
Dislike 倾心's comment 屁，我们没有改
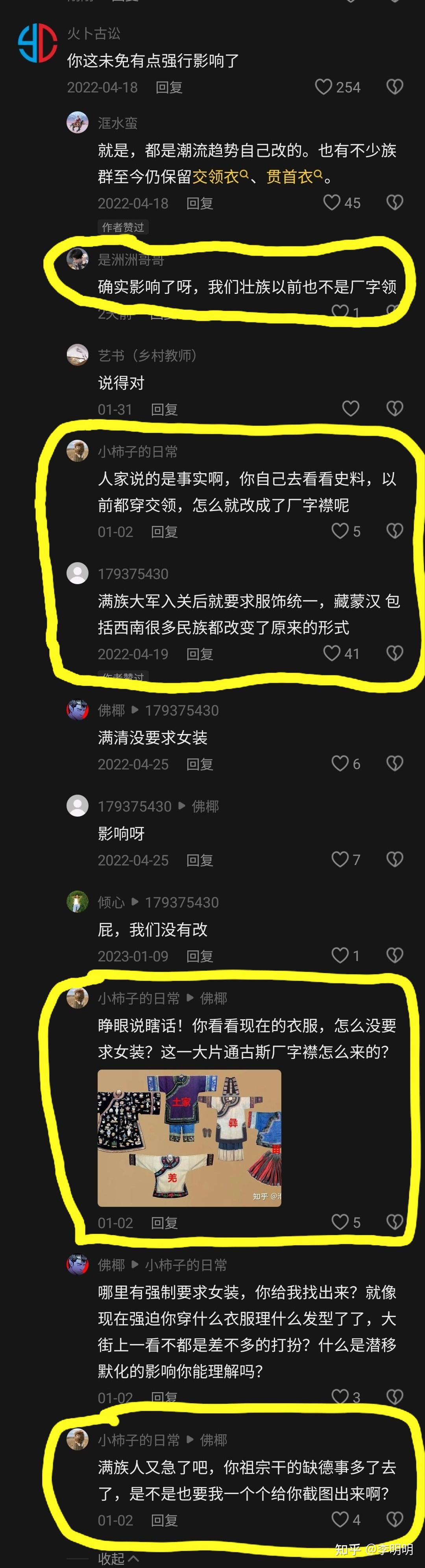coord(395,955)
